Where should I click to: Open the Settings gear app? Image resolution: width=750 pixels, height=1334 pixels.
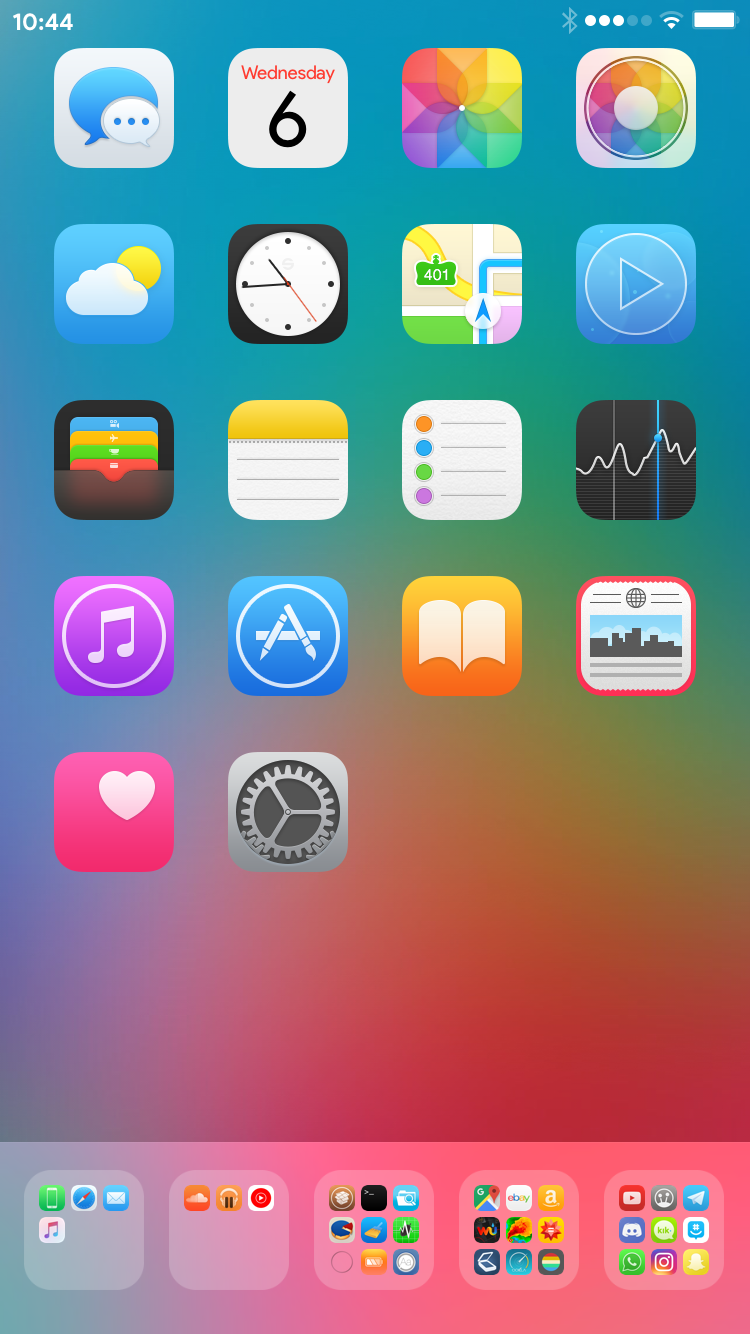[288, 812]
